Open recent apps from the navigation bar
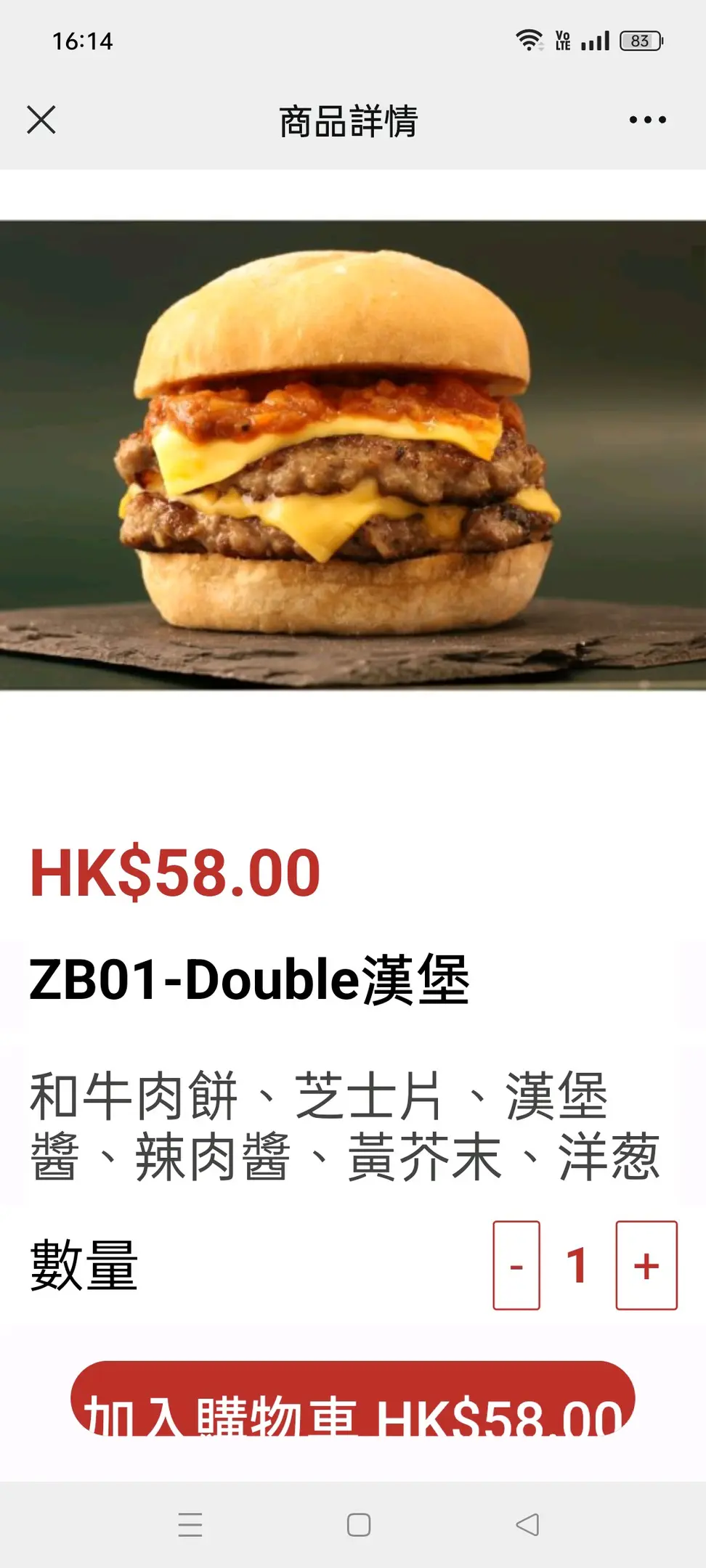 click(190, 1524)
